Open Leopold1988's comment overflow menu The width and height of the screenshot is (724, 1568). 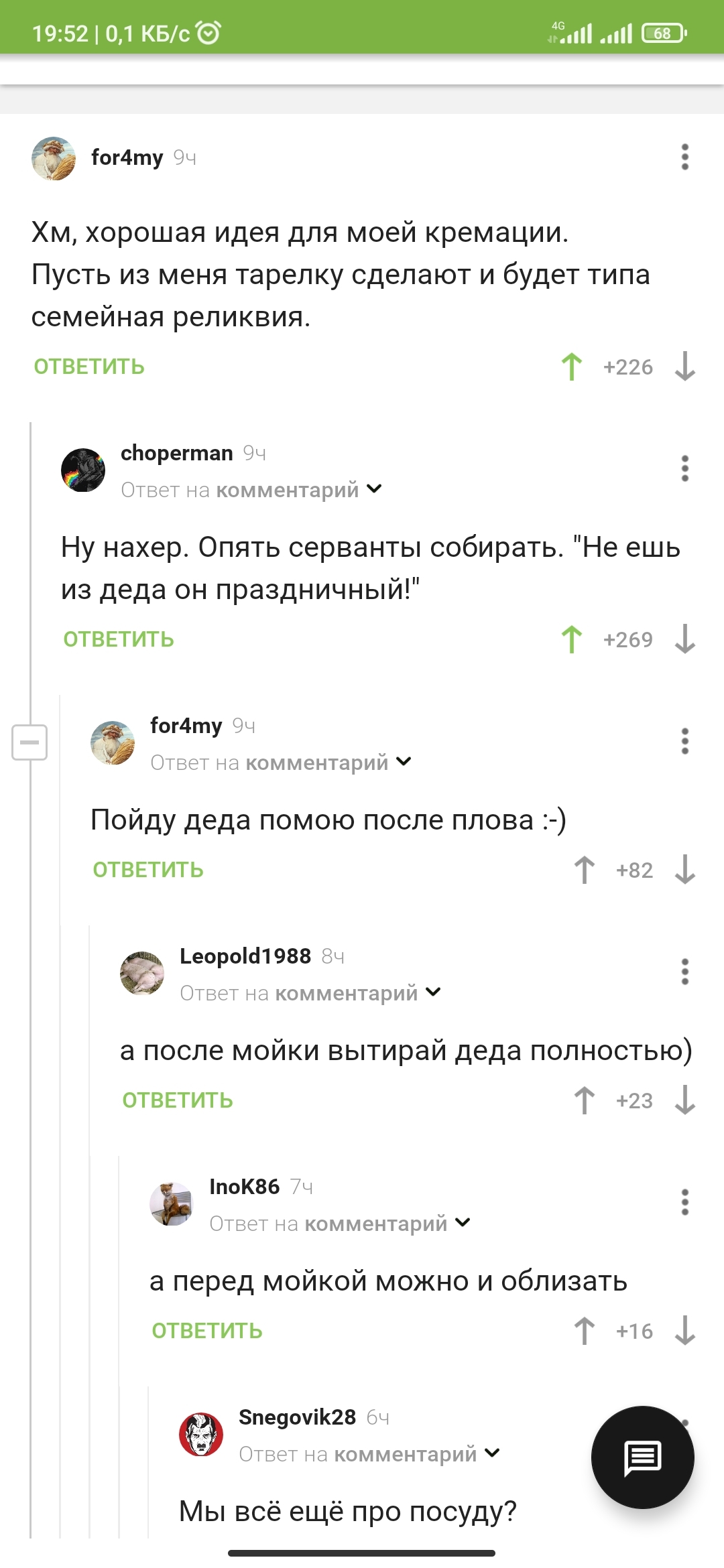click(684, 972)
